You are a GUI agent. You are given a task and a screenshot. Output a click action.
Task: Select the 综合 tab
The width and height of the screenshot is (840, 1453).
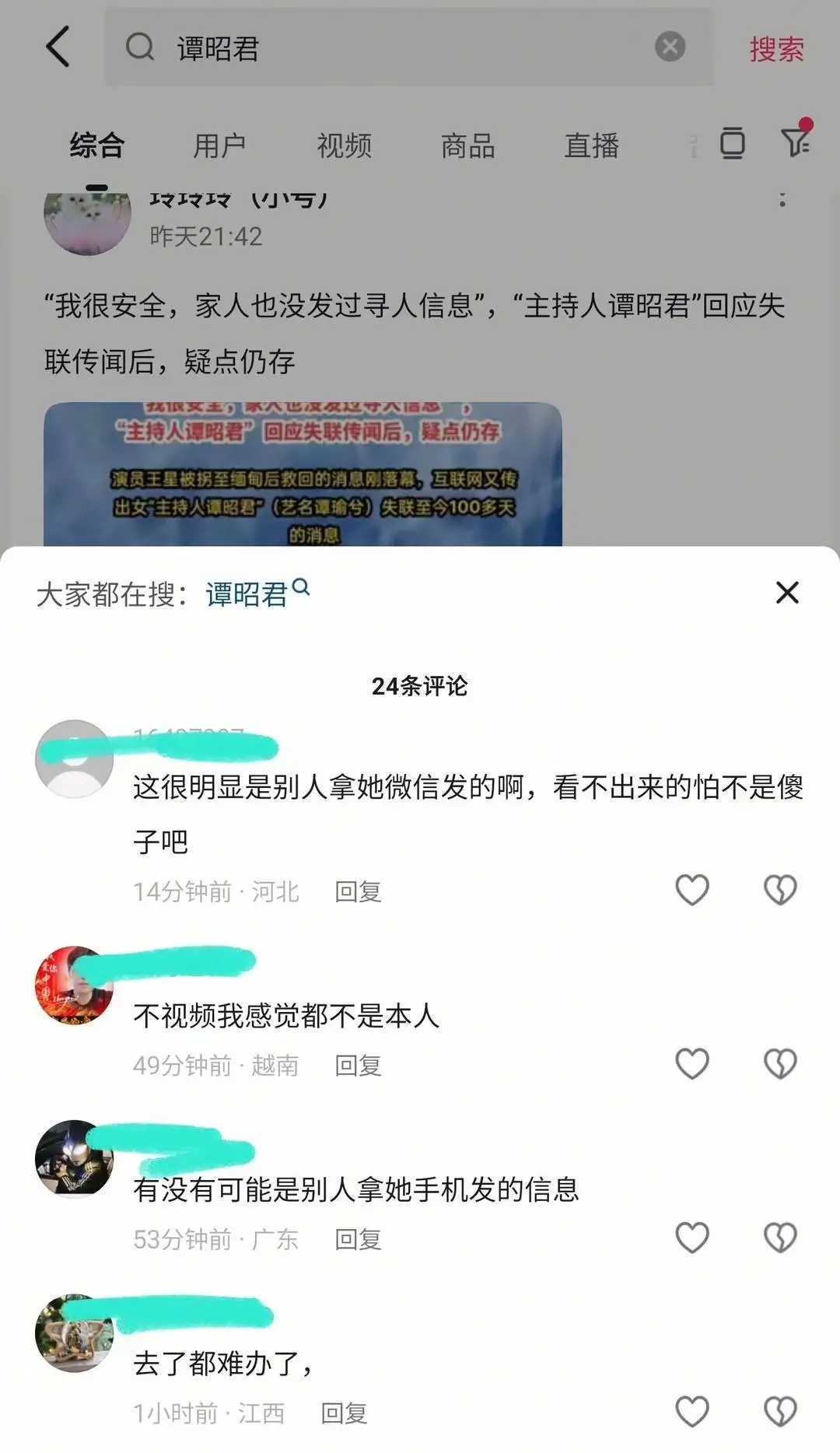click(x=96, y=145)
